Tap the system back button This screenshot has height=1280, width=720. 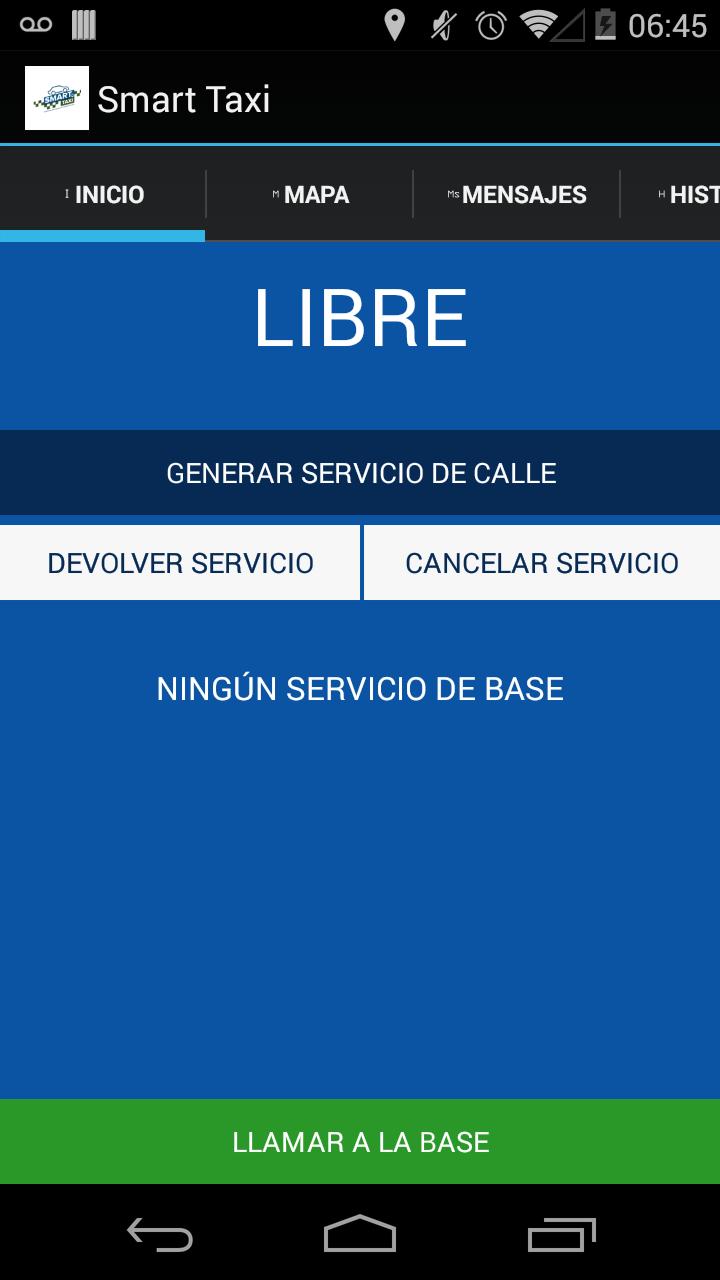coord(160,1235)
